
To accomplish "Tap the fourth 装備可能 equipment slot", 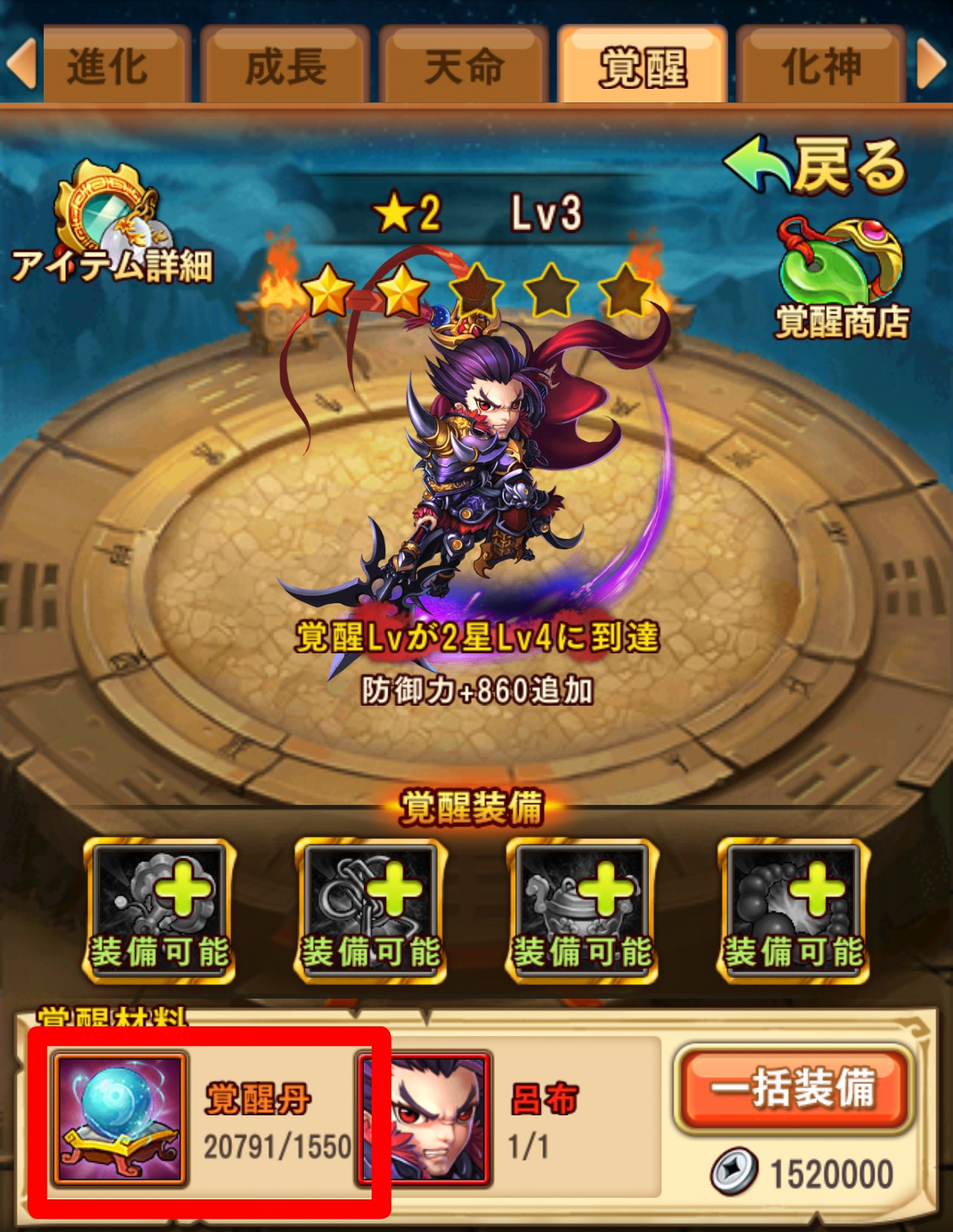I will 793,911.
